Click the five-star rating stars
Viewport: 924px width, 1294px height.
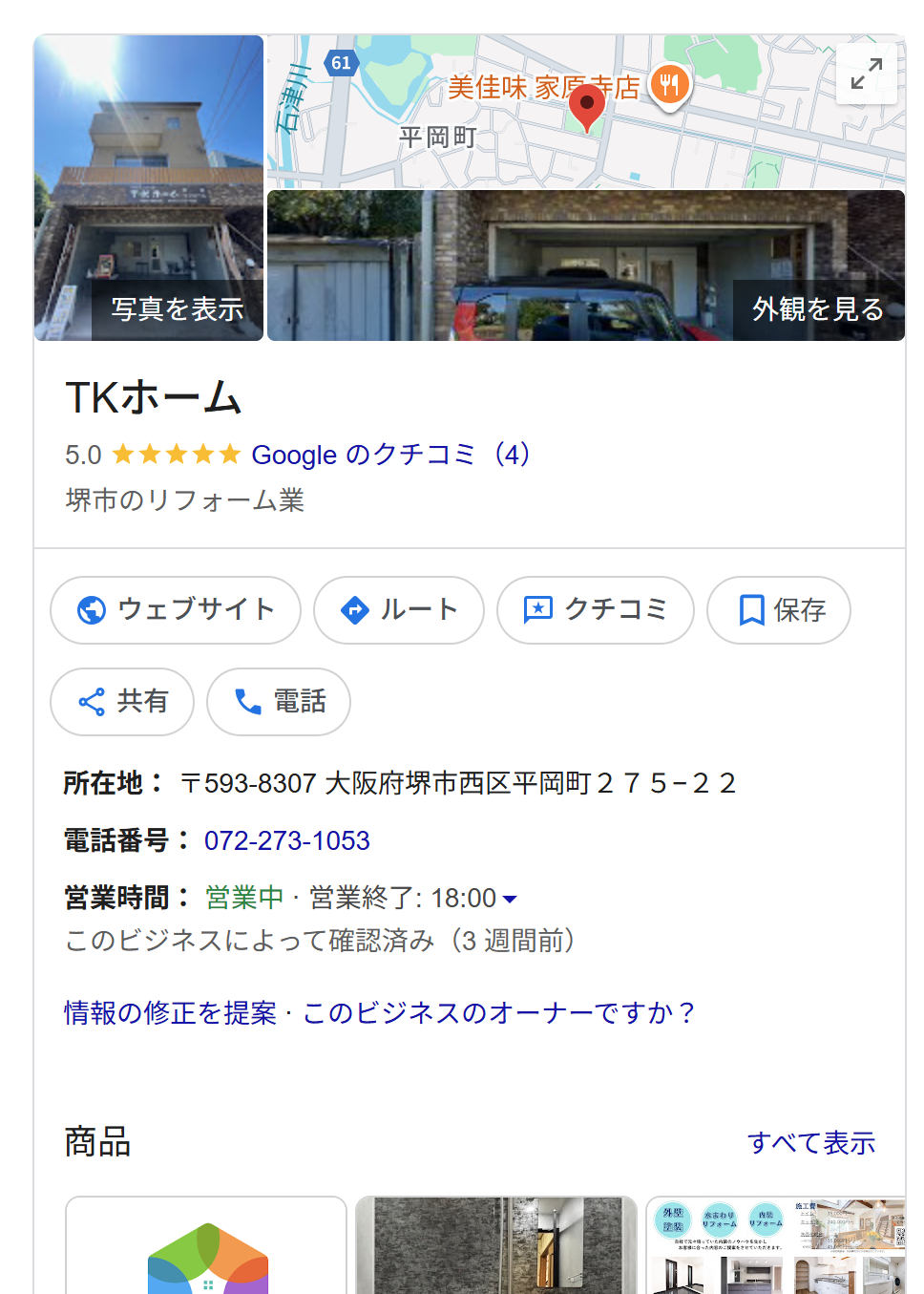(176, 454)
